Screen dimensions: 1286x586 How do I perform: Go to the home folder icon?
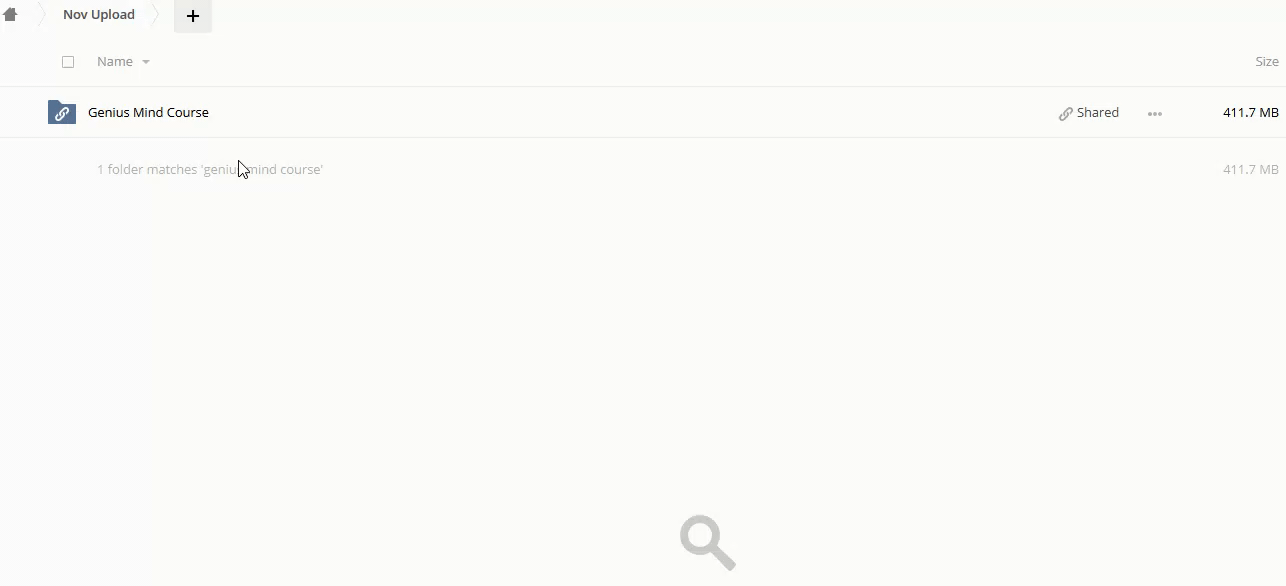10,15
